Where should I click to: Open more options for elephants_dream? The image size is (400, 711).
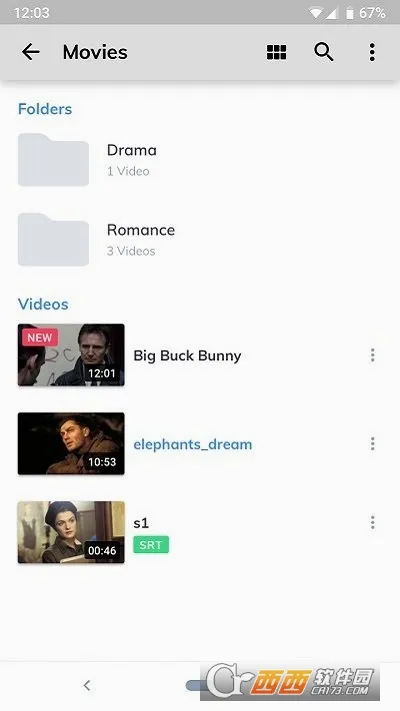coord(372,443)
